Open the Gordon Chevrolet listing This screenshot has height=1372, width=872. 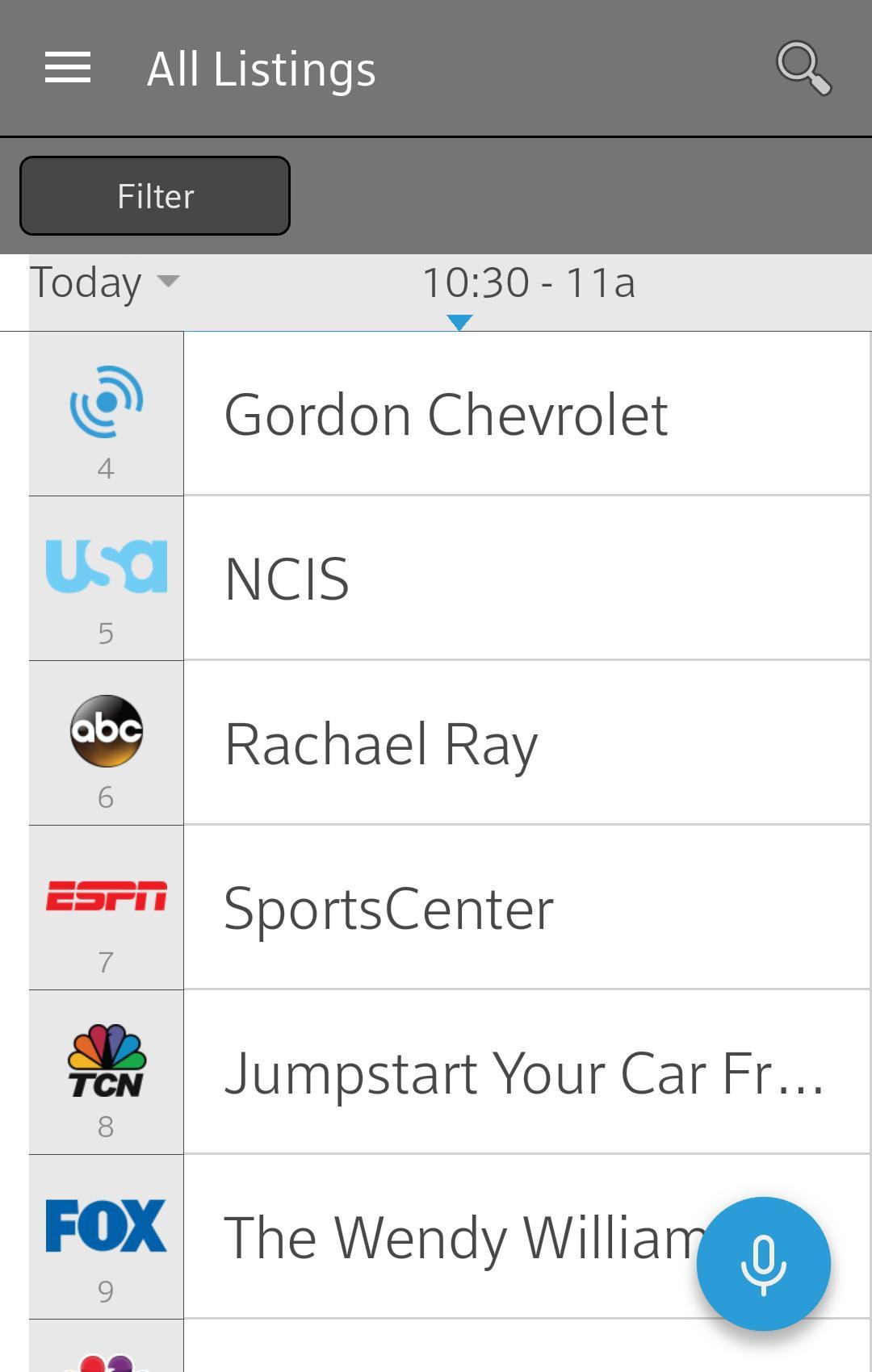click(x=446, y=415)
